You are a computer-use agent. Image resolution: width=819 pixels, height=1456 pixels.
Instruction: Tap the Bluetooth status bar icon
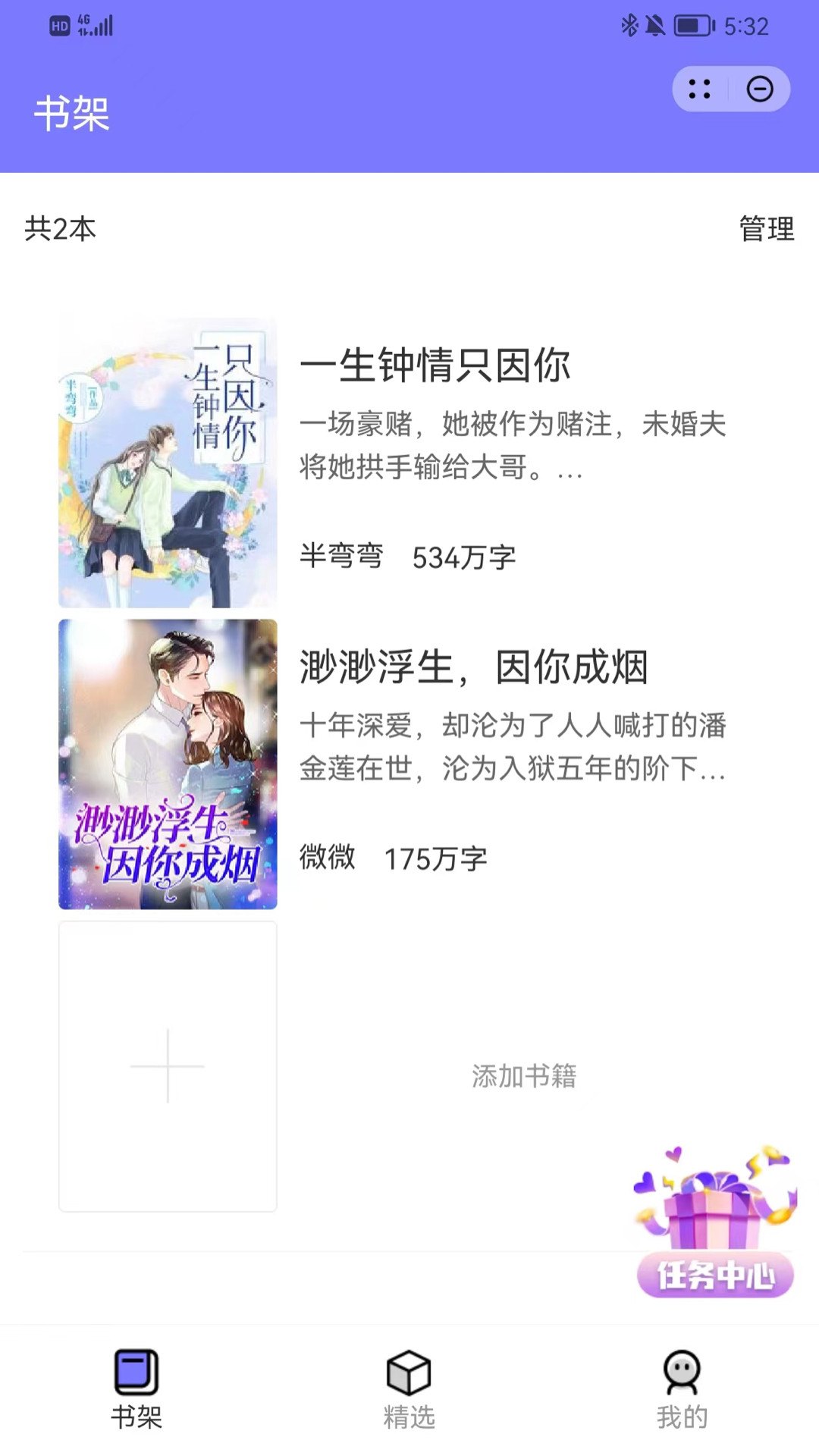(x=627, y=24)
